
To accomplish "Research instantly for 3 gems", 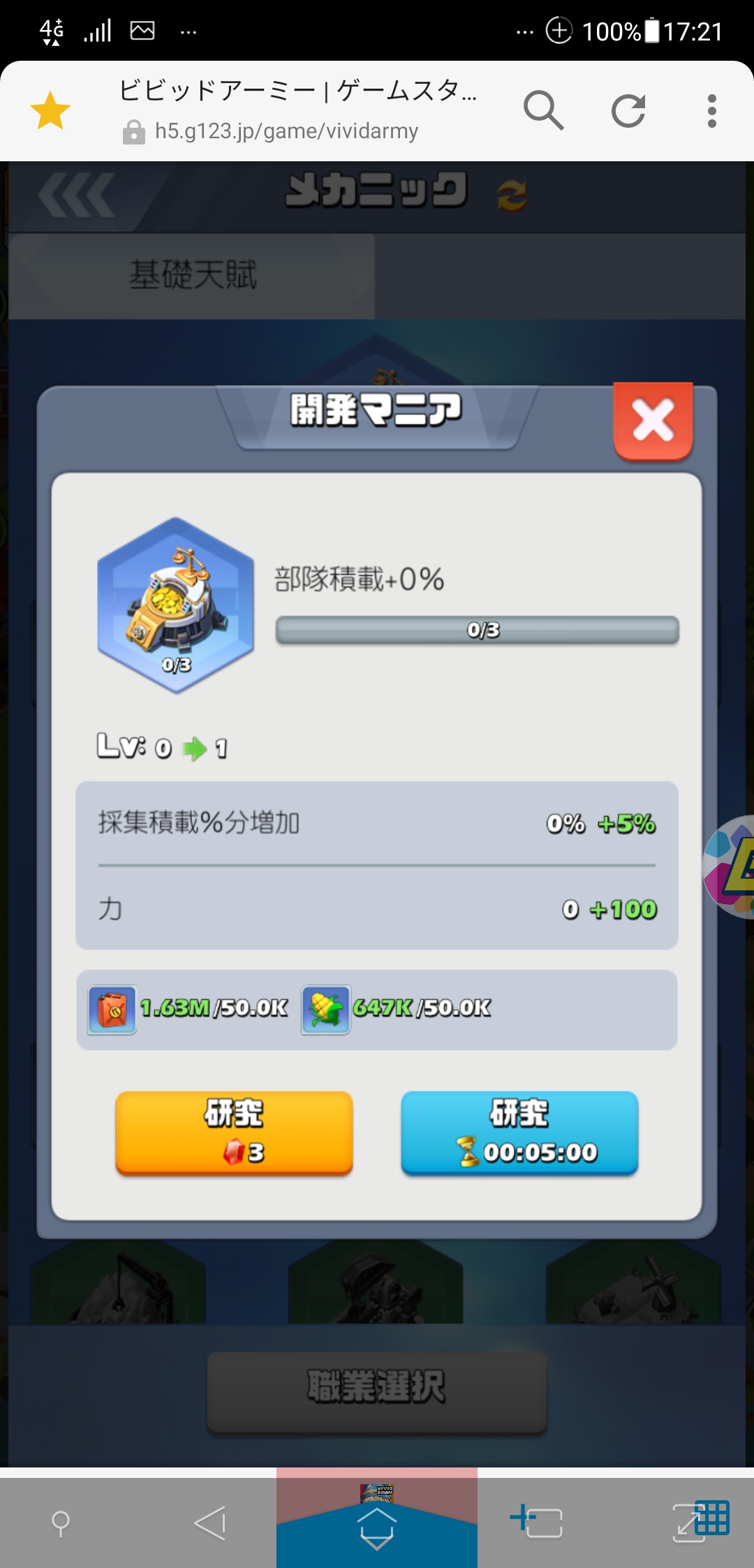I will click(234, 1132).
